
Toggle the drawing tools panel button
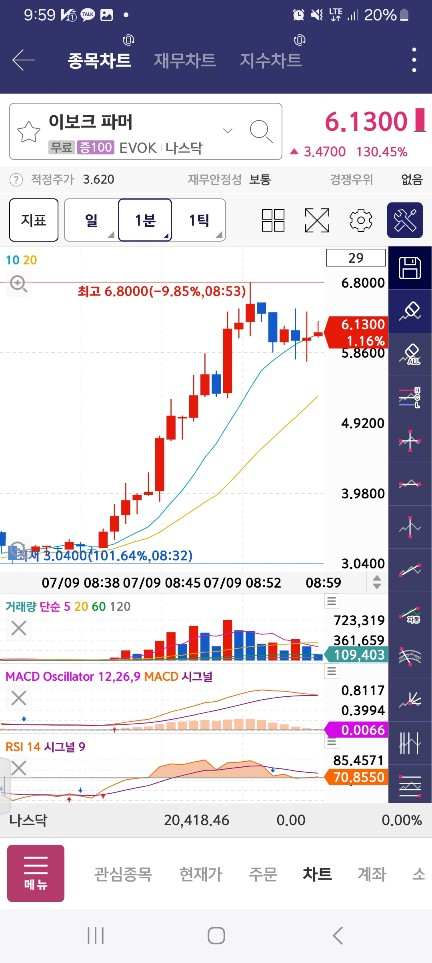coord(405,220)
